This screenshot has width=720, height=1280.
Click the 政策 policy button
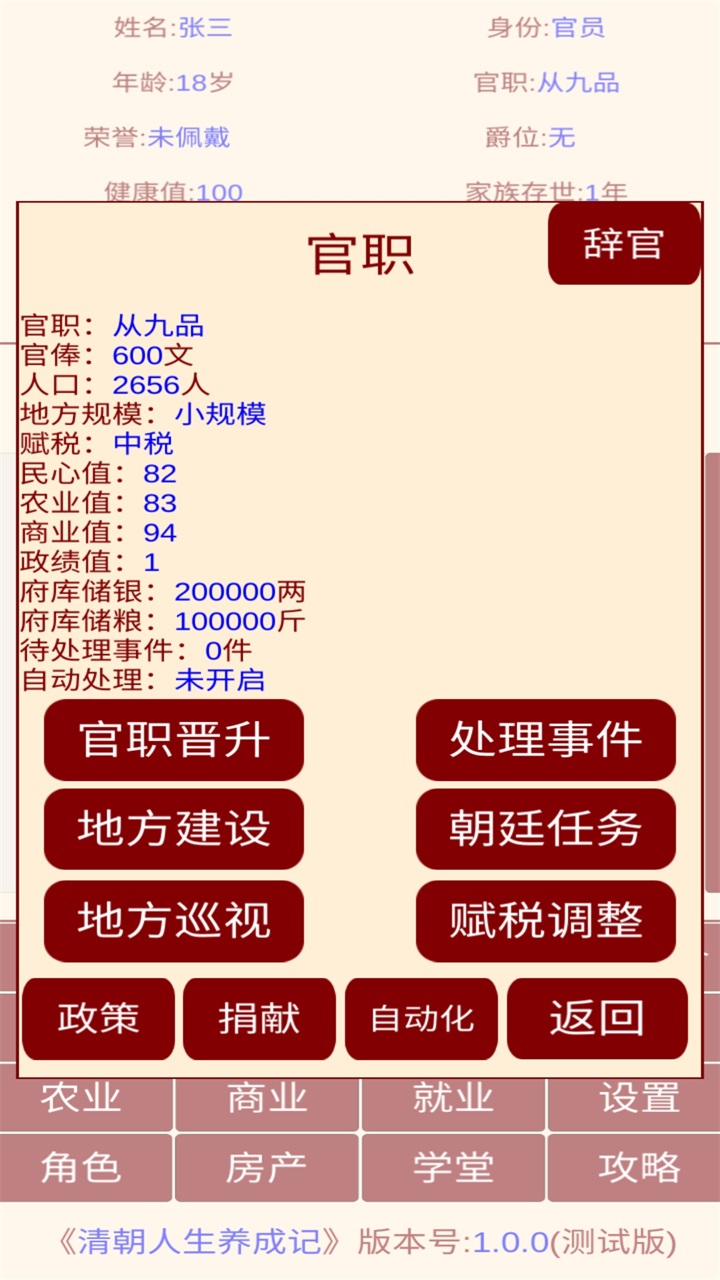point(98,1018)
